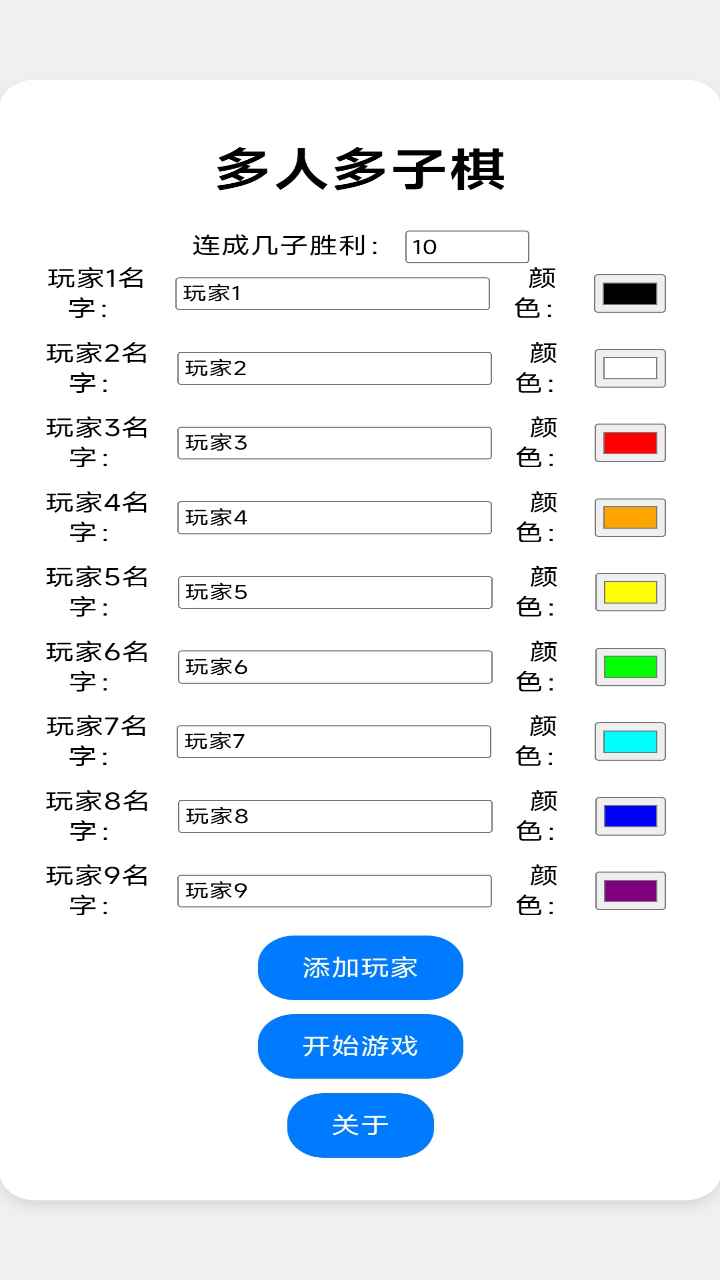This screenshot has width=720, height=1280.
Task: Click the yellow swatch beside 玩家5
Action: point(629,591)
